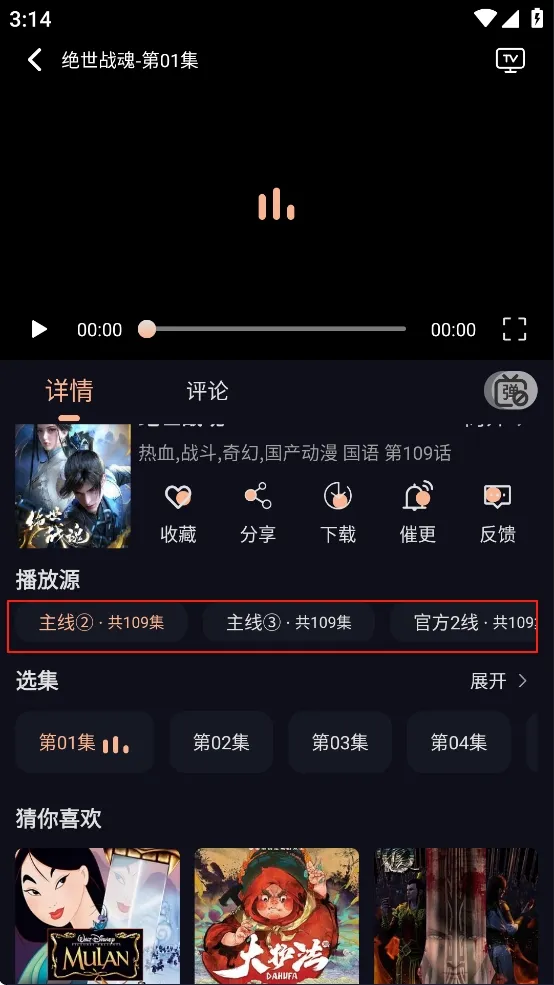Screen dimensions: 554x985
Task: Add the show to 收藏
Action: tap(178, 513)
